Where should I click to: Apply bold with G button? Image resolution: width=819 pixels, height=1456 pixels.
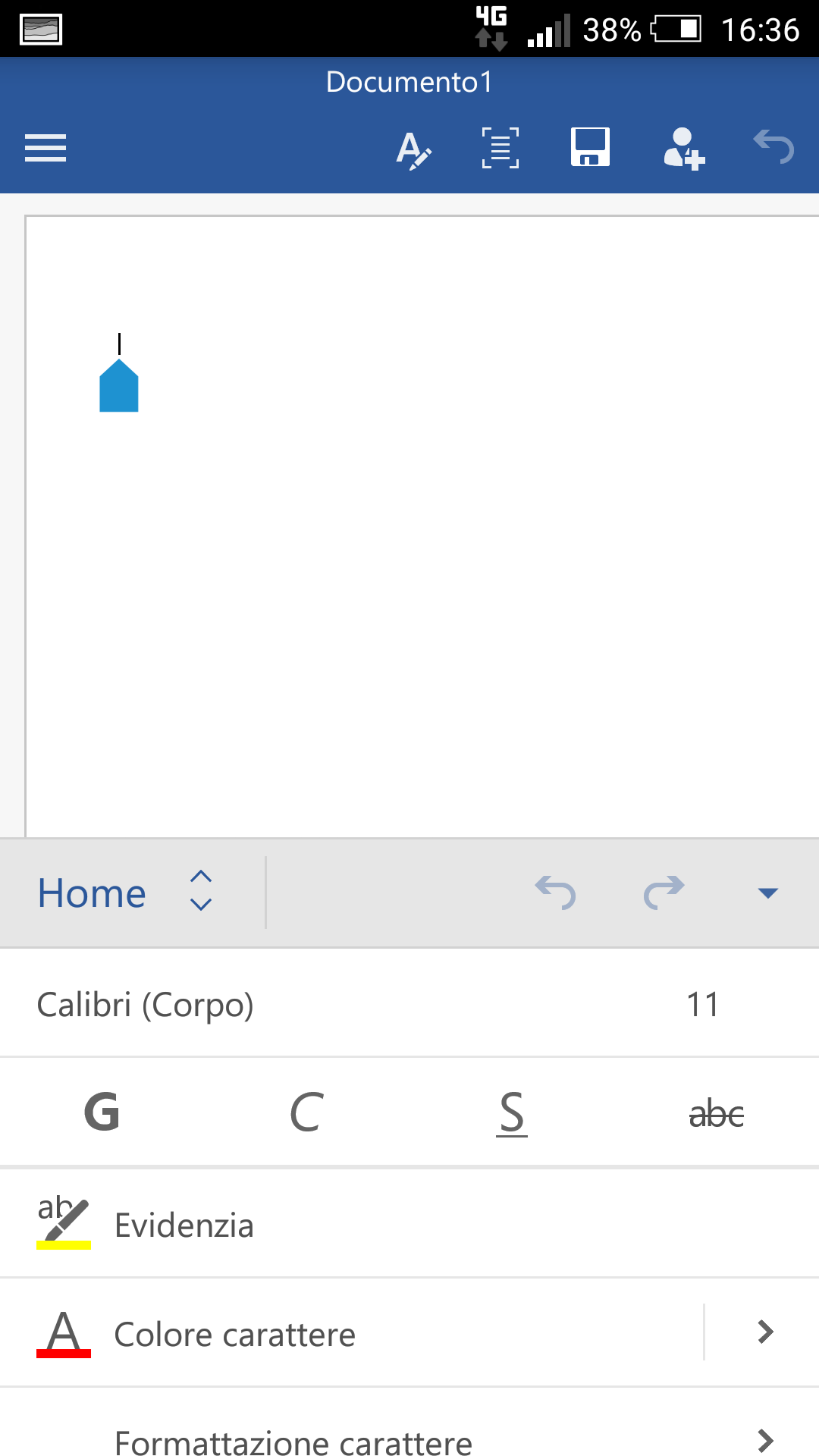point(102,1112)
